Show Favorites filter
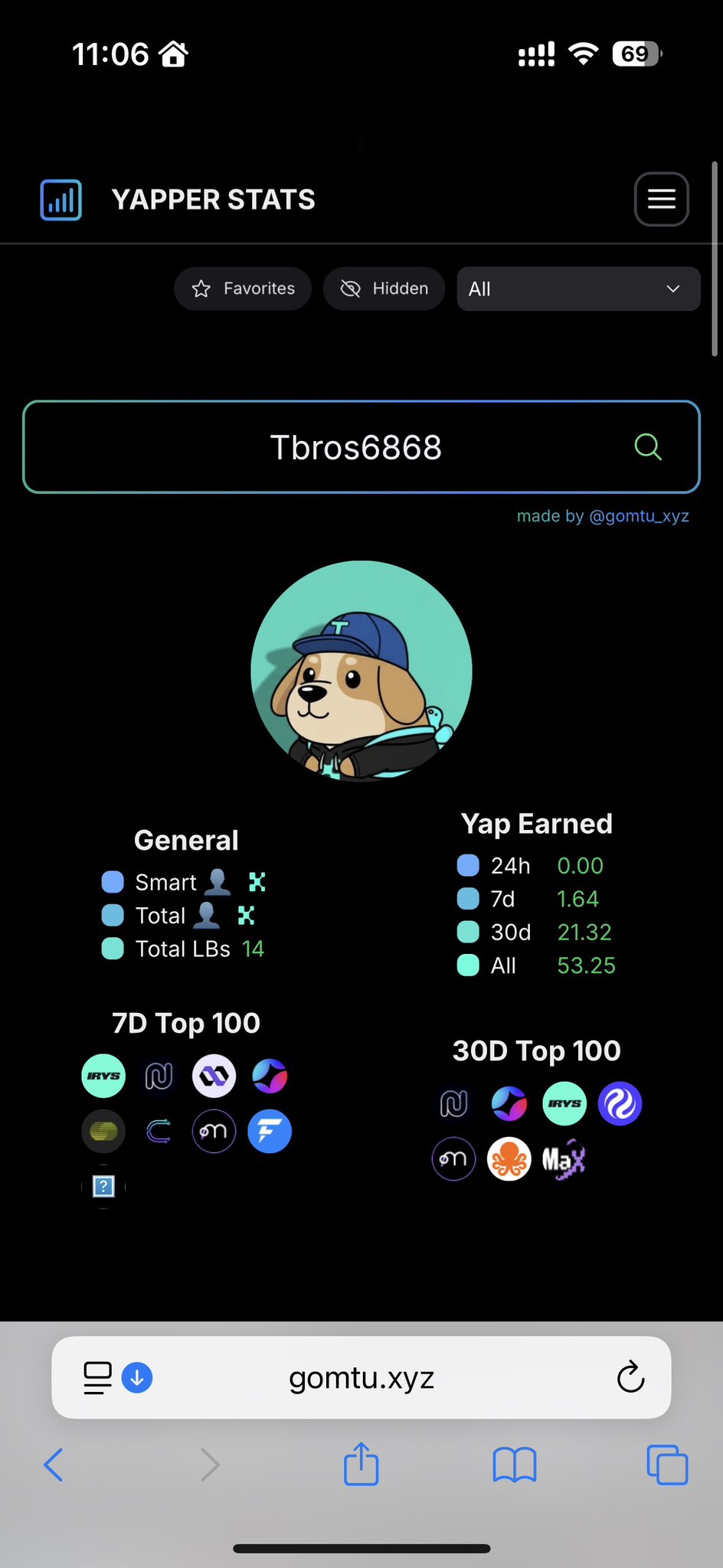The image size is (723, 1568). 243,289
